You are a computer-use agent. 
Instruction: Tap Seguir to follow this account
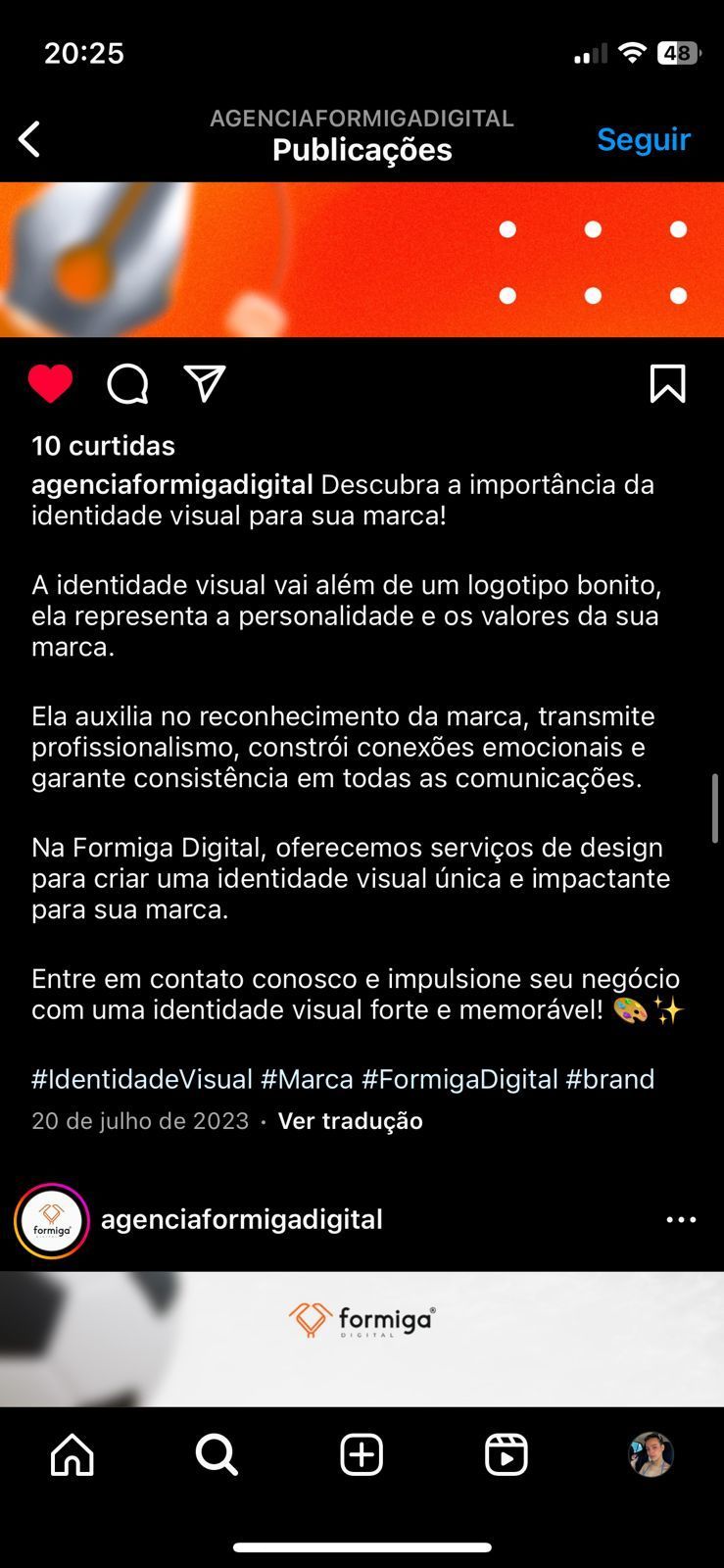click(644, 139)
